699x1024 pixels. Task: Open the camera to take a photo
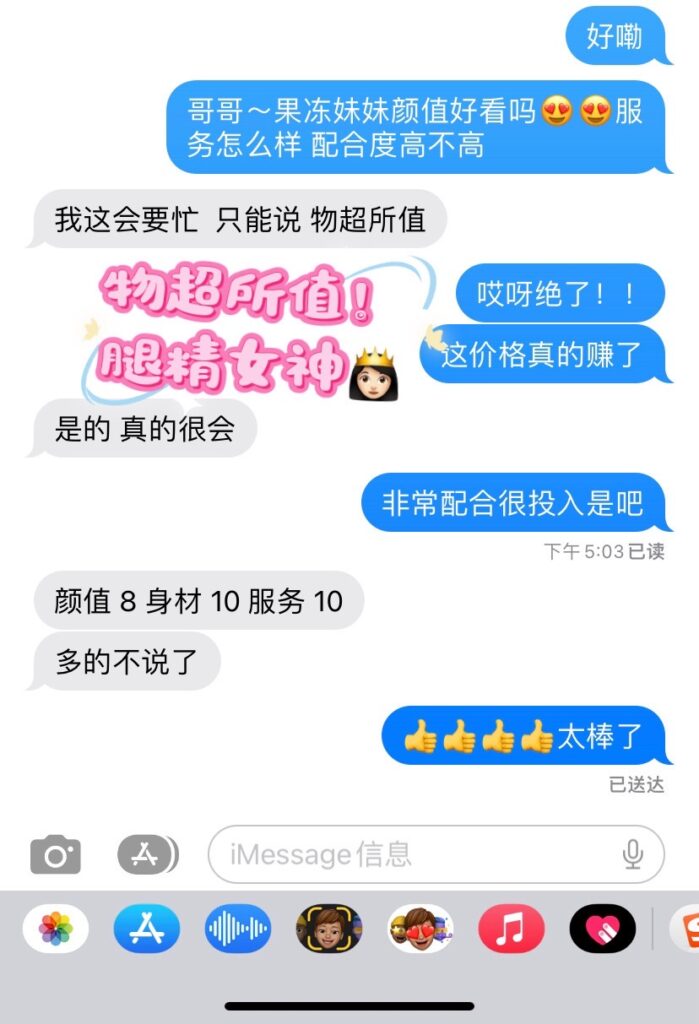[x=55, y=855]
